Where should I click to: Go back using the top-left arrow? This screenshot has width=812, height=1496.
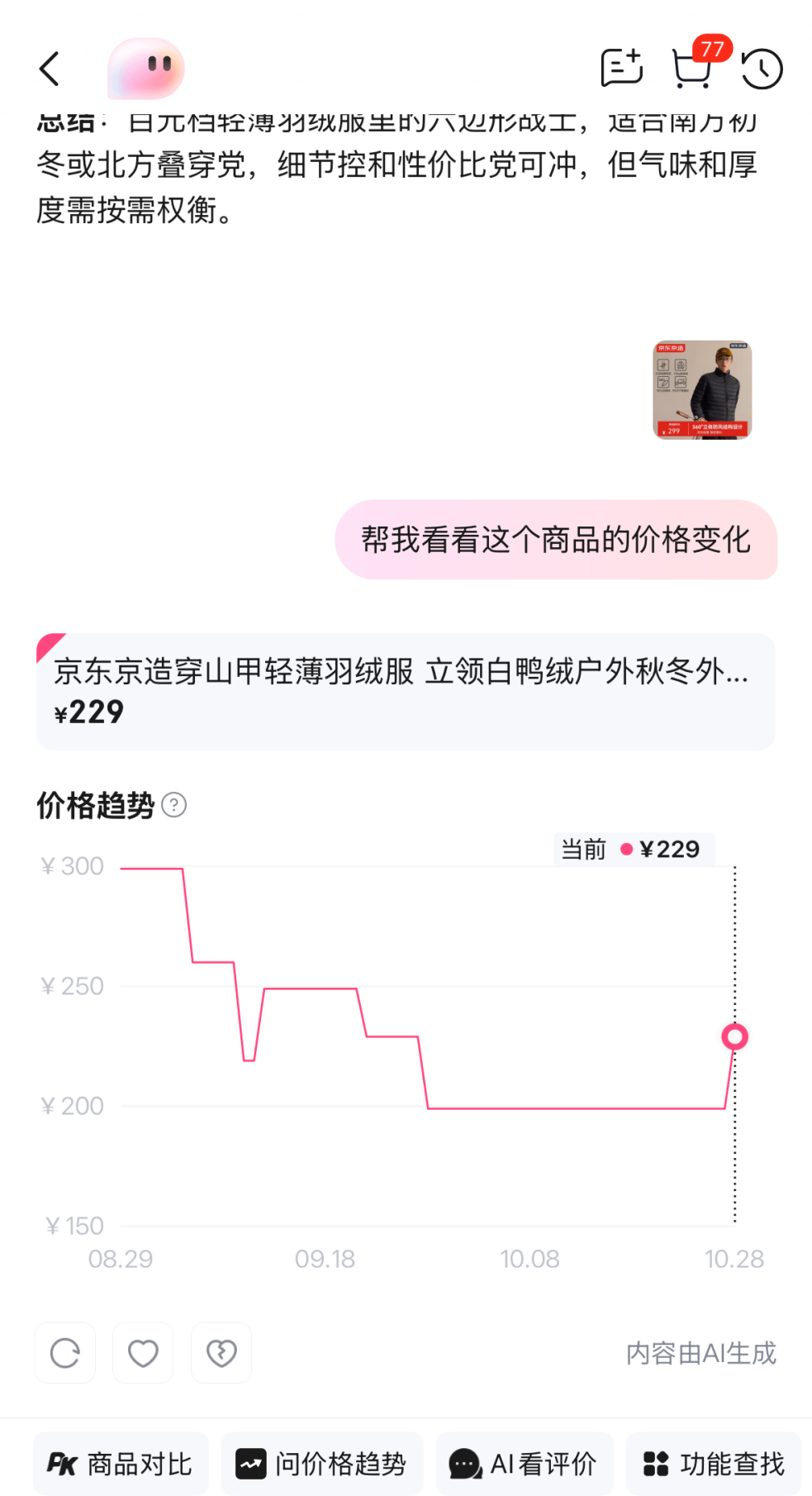[x=50, y=69]
